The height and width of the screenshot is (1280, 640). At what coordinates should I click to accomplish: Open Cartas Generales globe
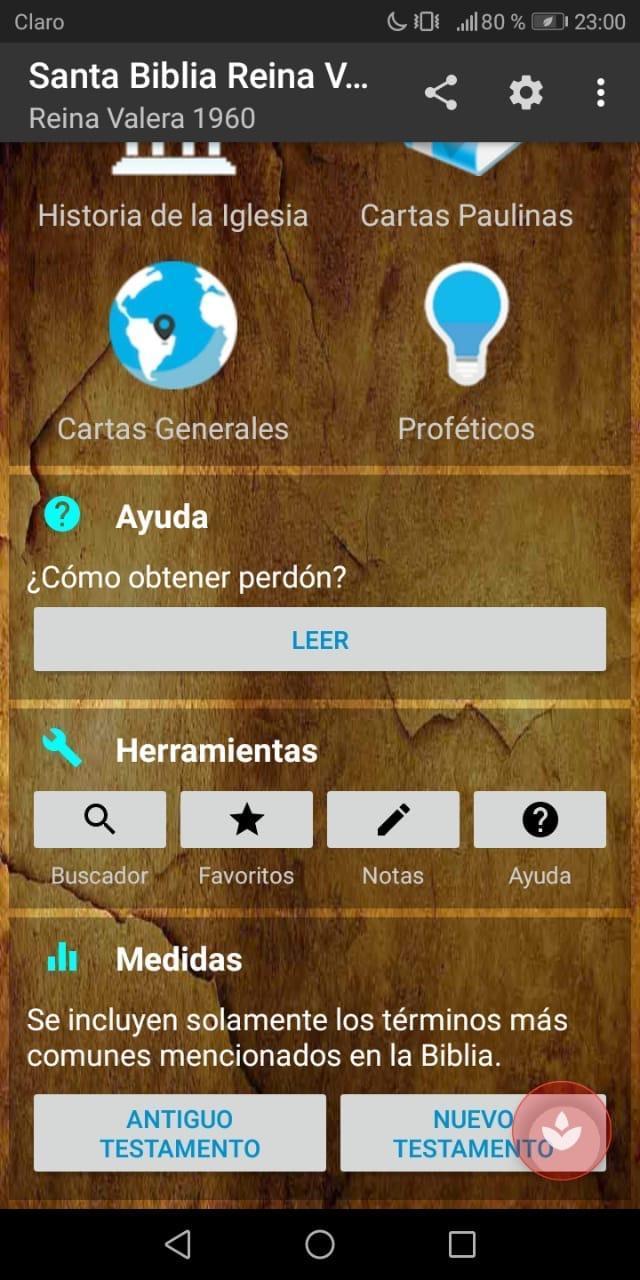173,326
